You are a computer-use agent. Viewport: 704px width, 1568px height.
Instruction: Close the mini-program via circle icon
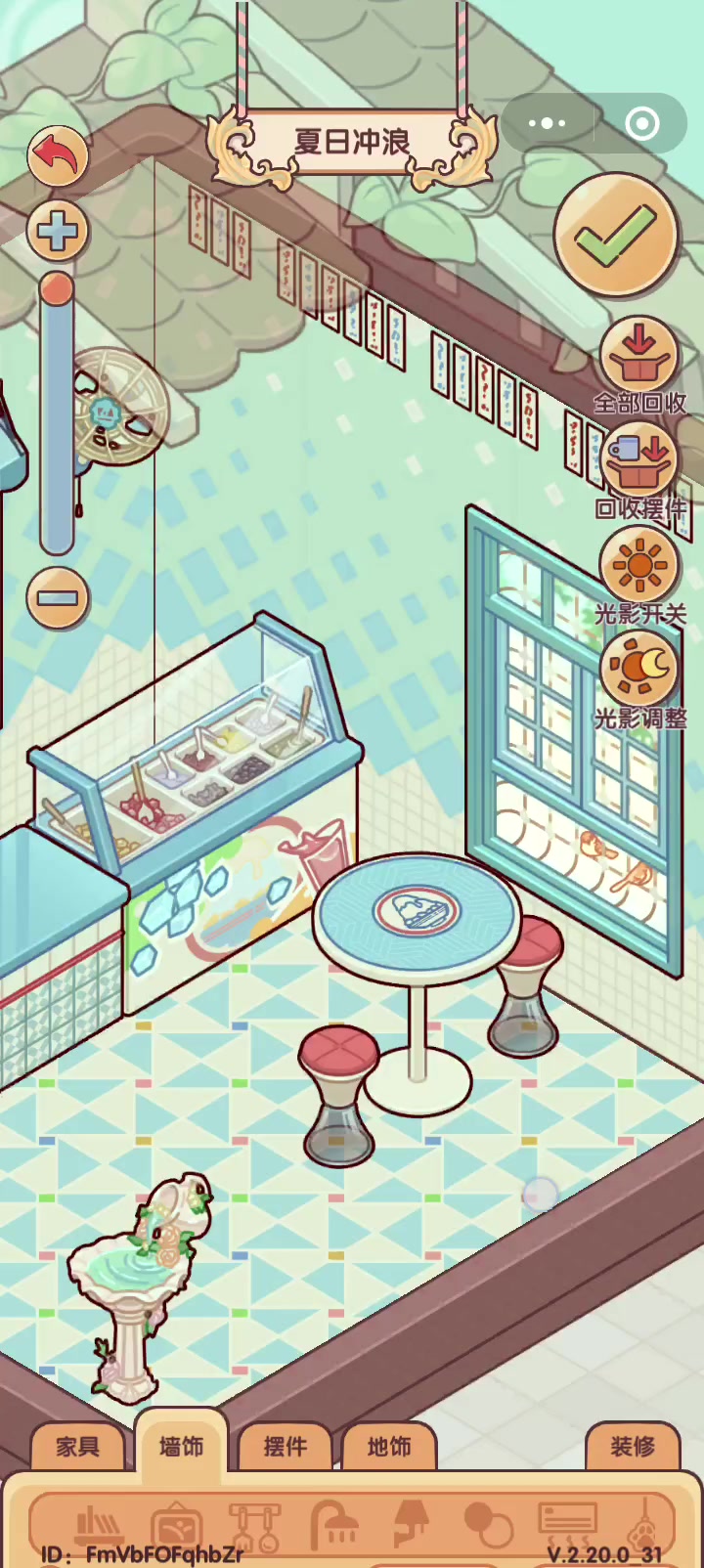point(642,123)
